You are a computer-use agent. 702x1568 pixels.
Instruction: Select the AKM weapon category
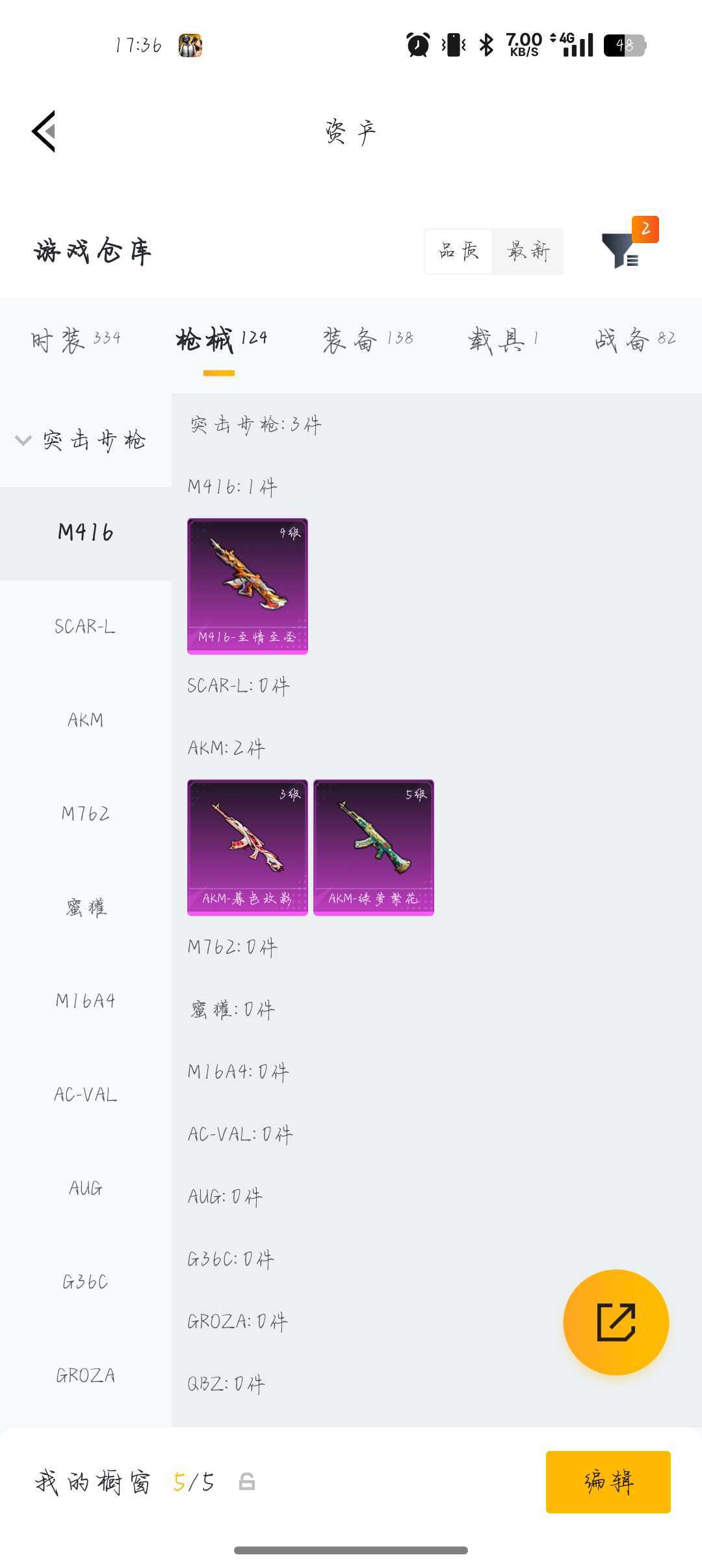[85, 720]
